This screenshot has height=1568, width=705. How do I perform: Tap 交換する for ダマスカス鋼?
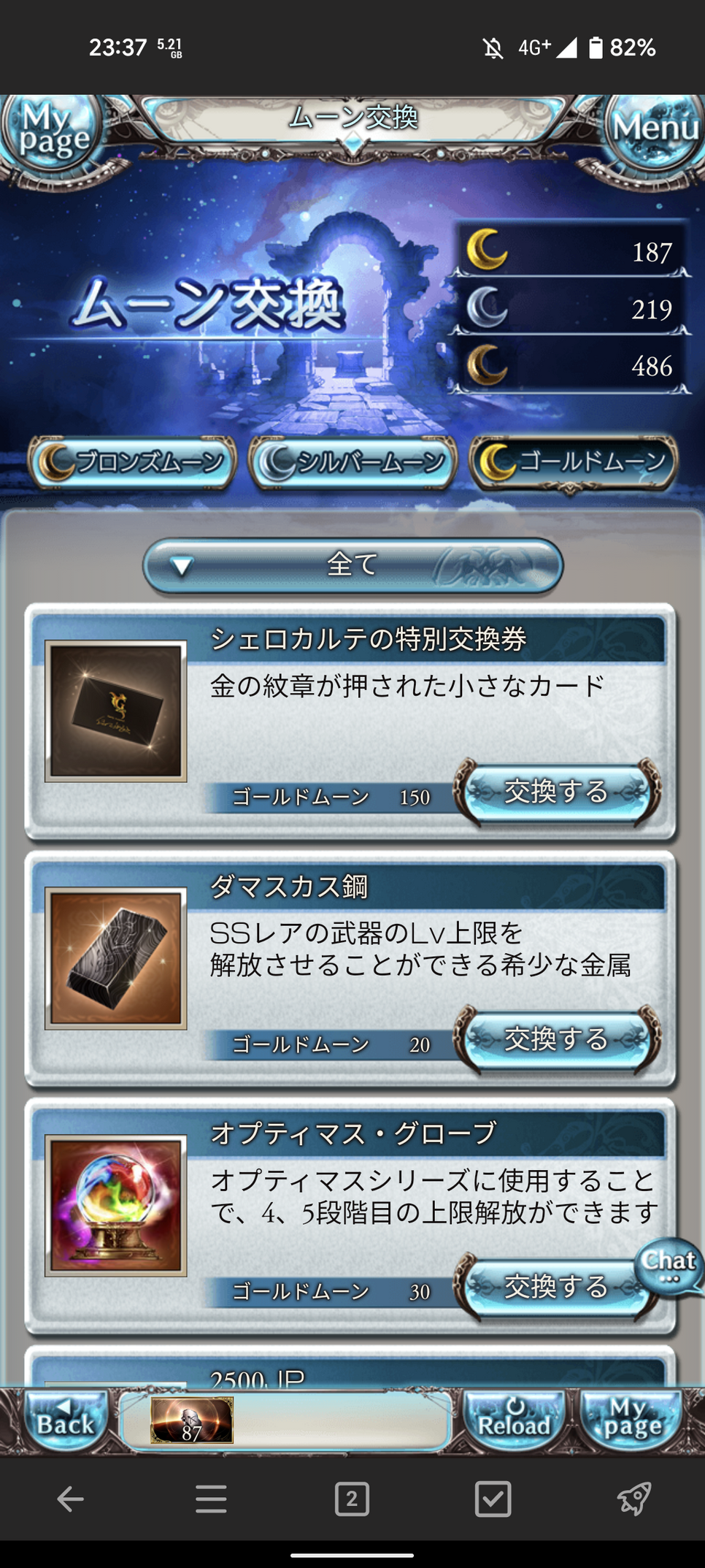coord(556,1039)
